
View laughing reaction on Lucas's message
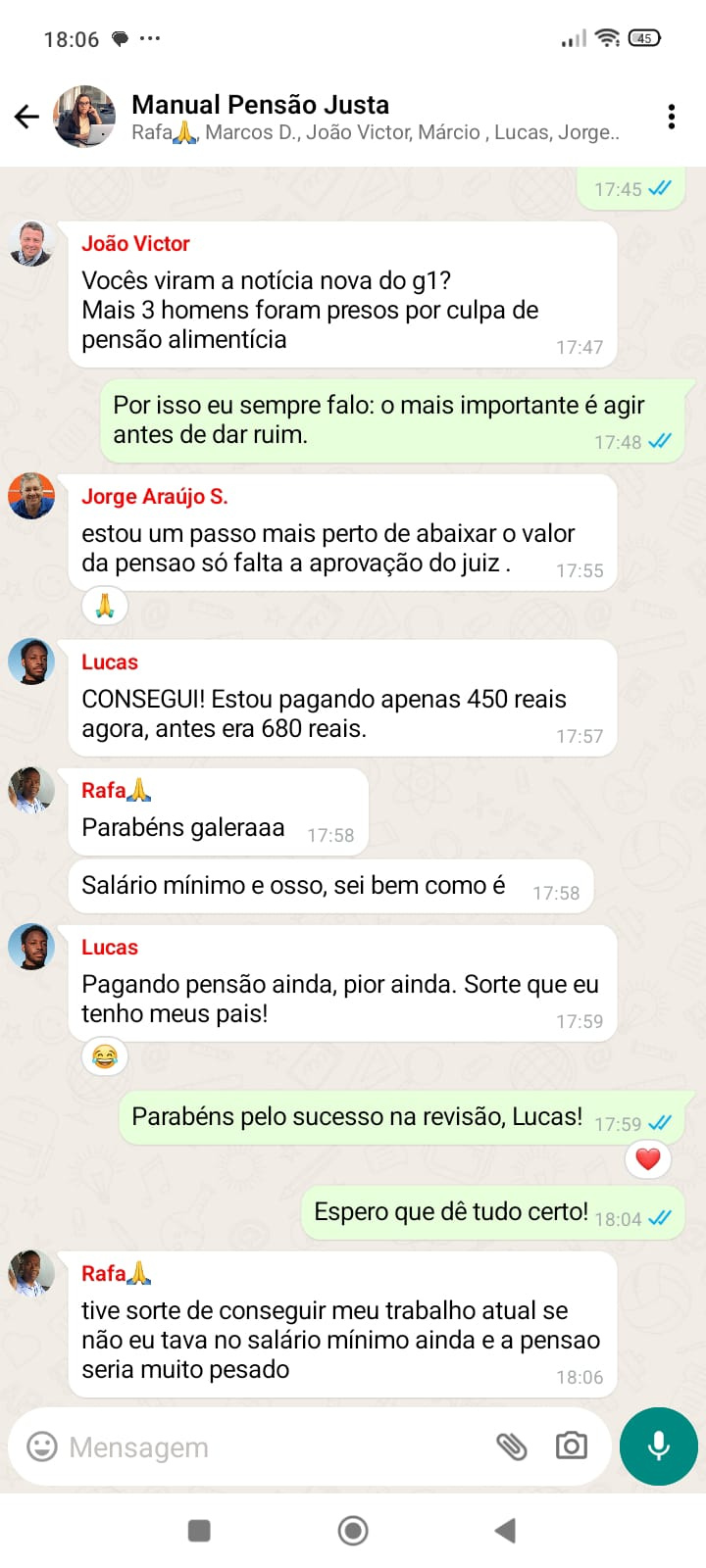click(x=105, y=1056)
